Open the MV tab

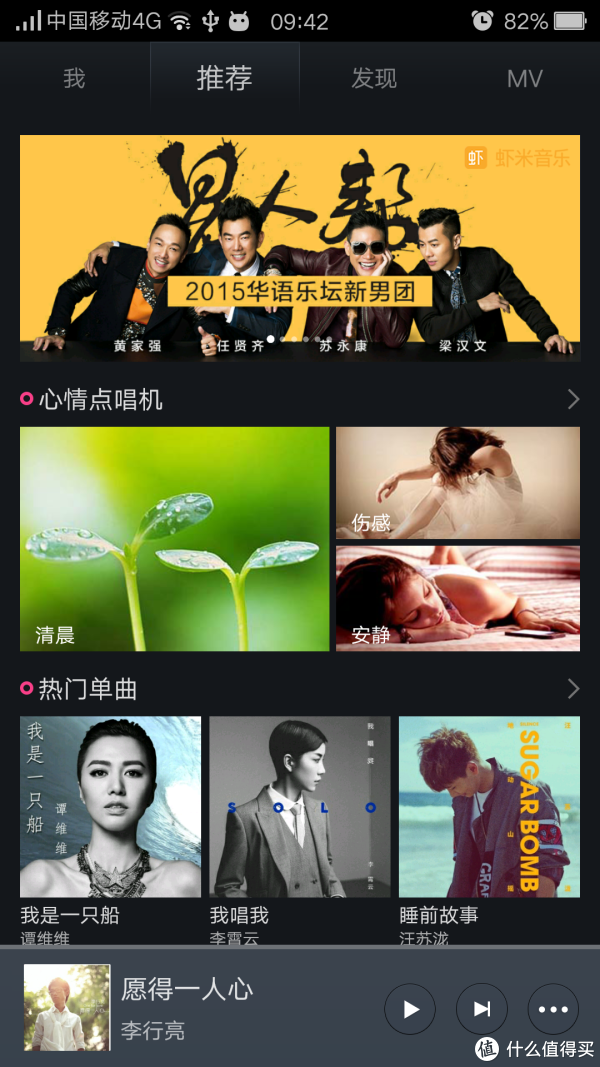pyautogui.click(x=524, y=78)
